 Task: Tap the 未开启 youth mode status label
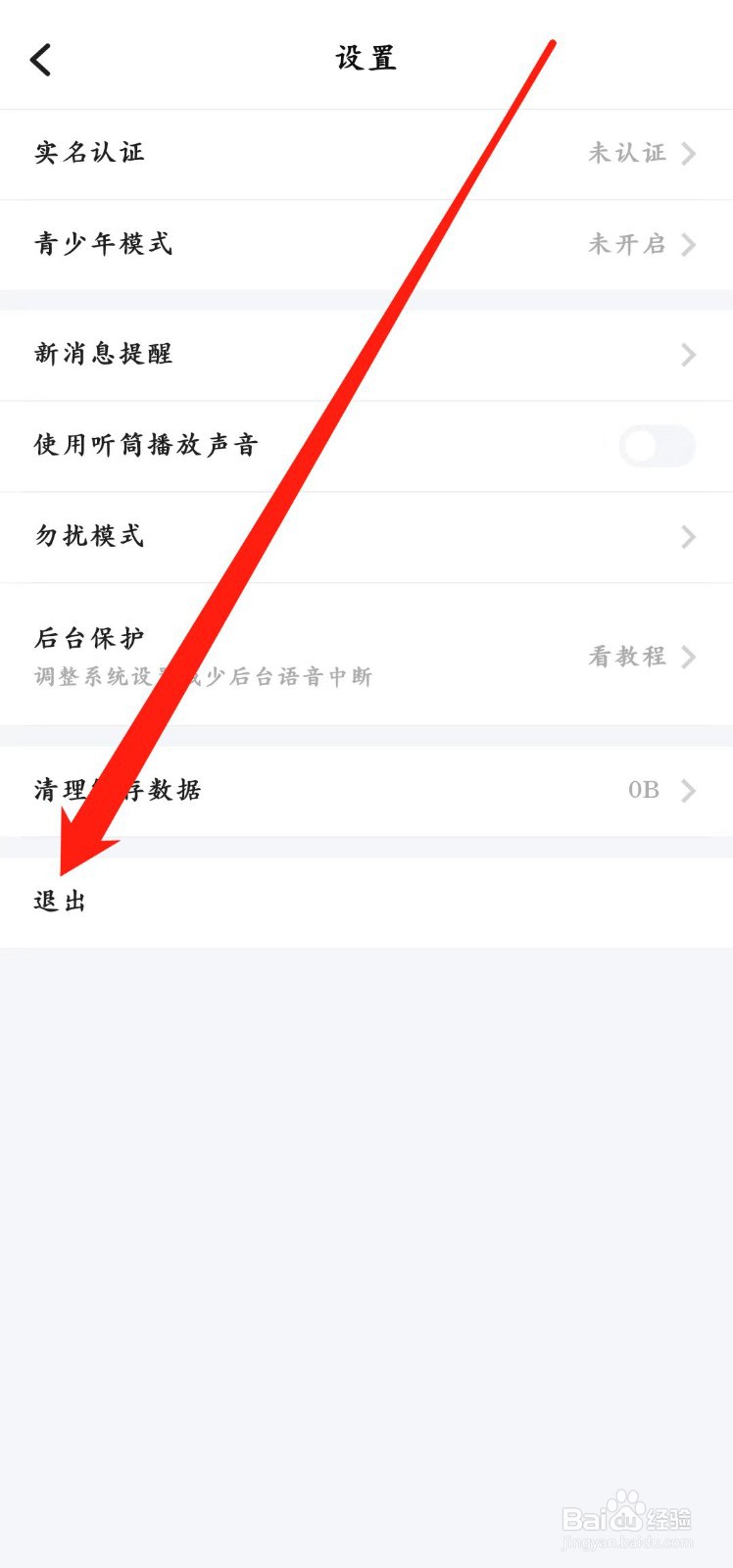point(628,245)
